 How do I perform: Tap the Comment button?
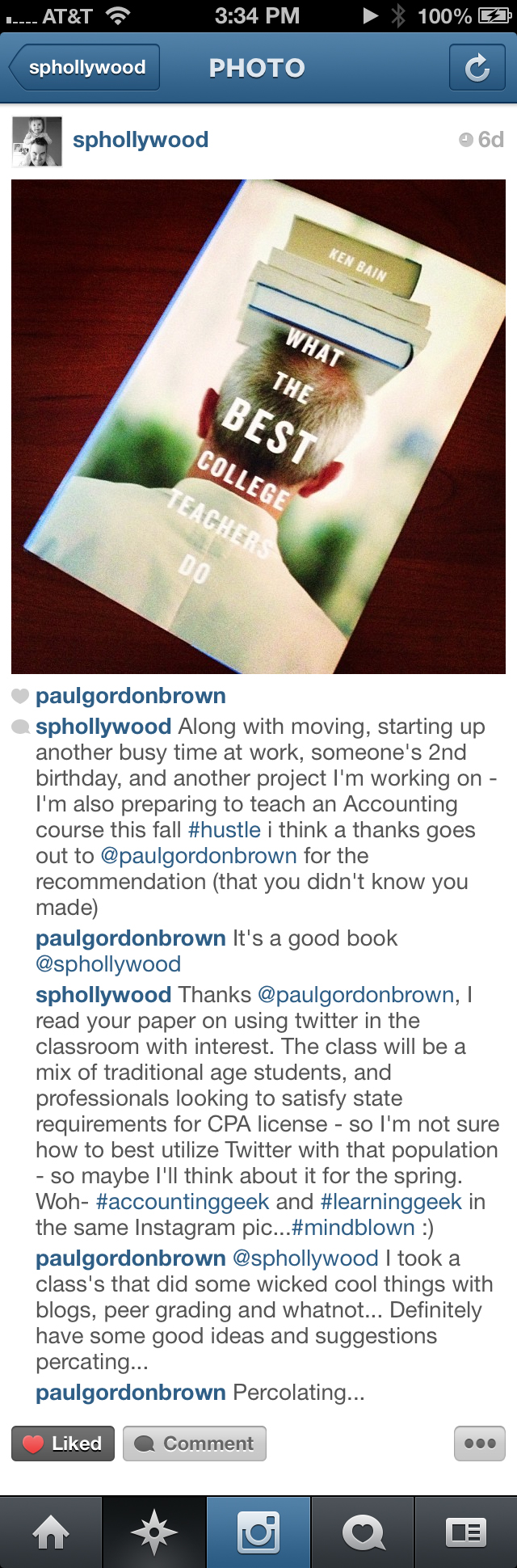195,1444
